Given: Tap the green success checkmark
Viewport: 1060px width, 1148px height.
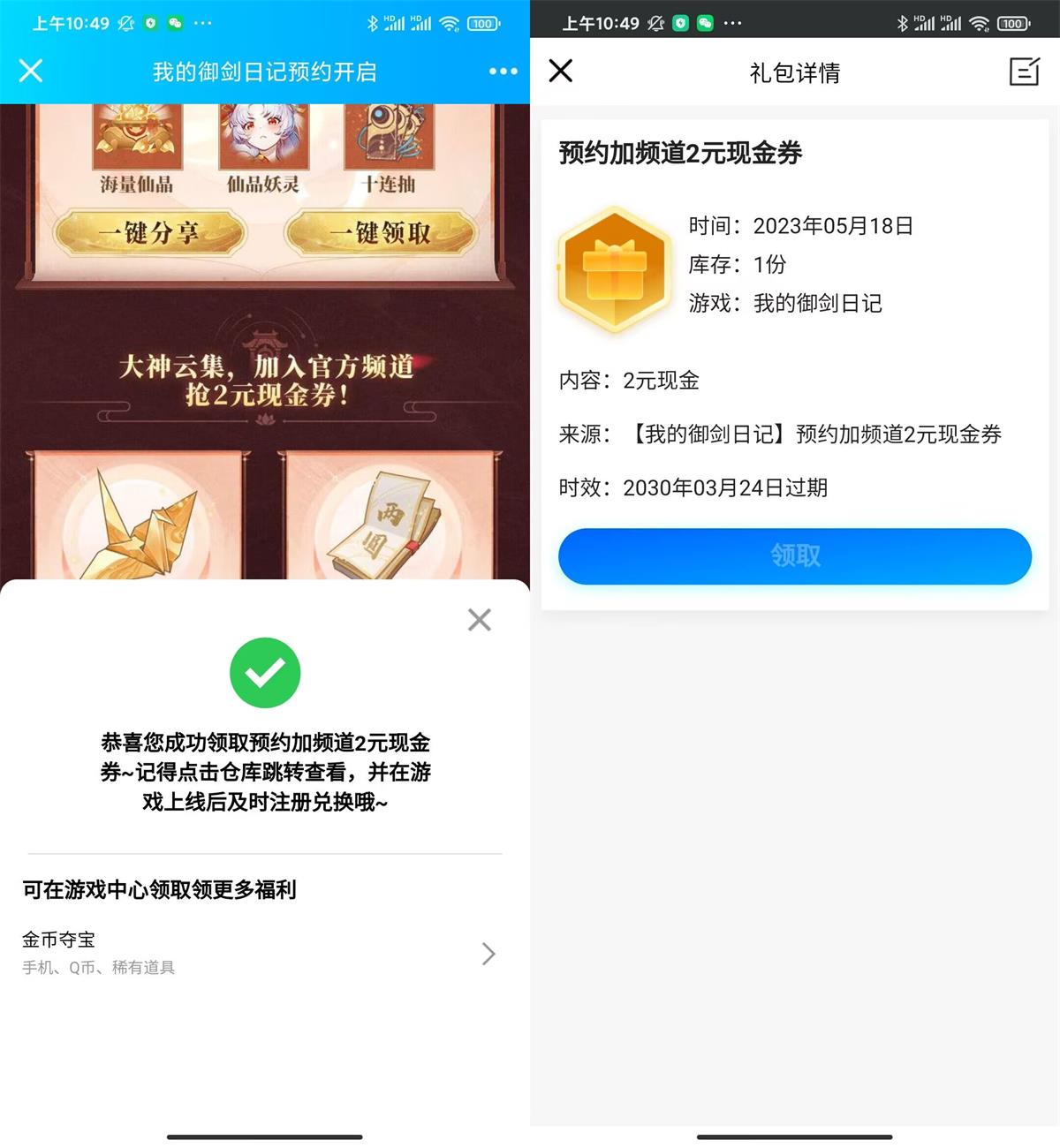Looking at the screenshot, I should (265, 673).
